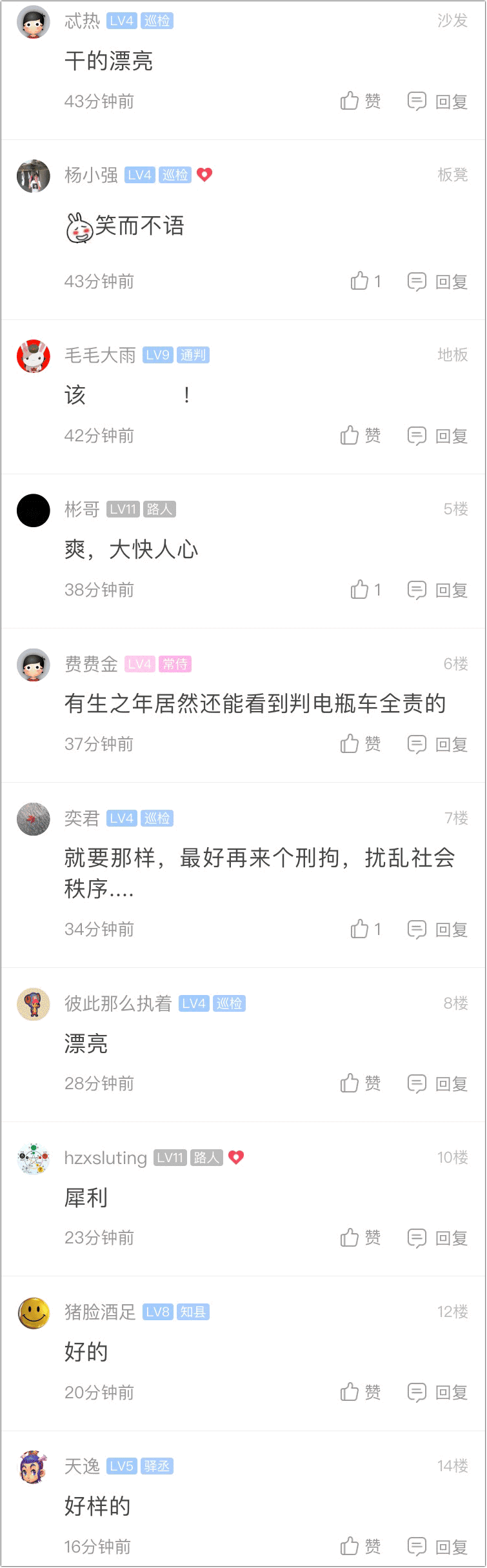Open 毛毛大雨's profile avatar
The height and width of the screenshot is (1568, 487).
[x=34, y=356]
